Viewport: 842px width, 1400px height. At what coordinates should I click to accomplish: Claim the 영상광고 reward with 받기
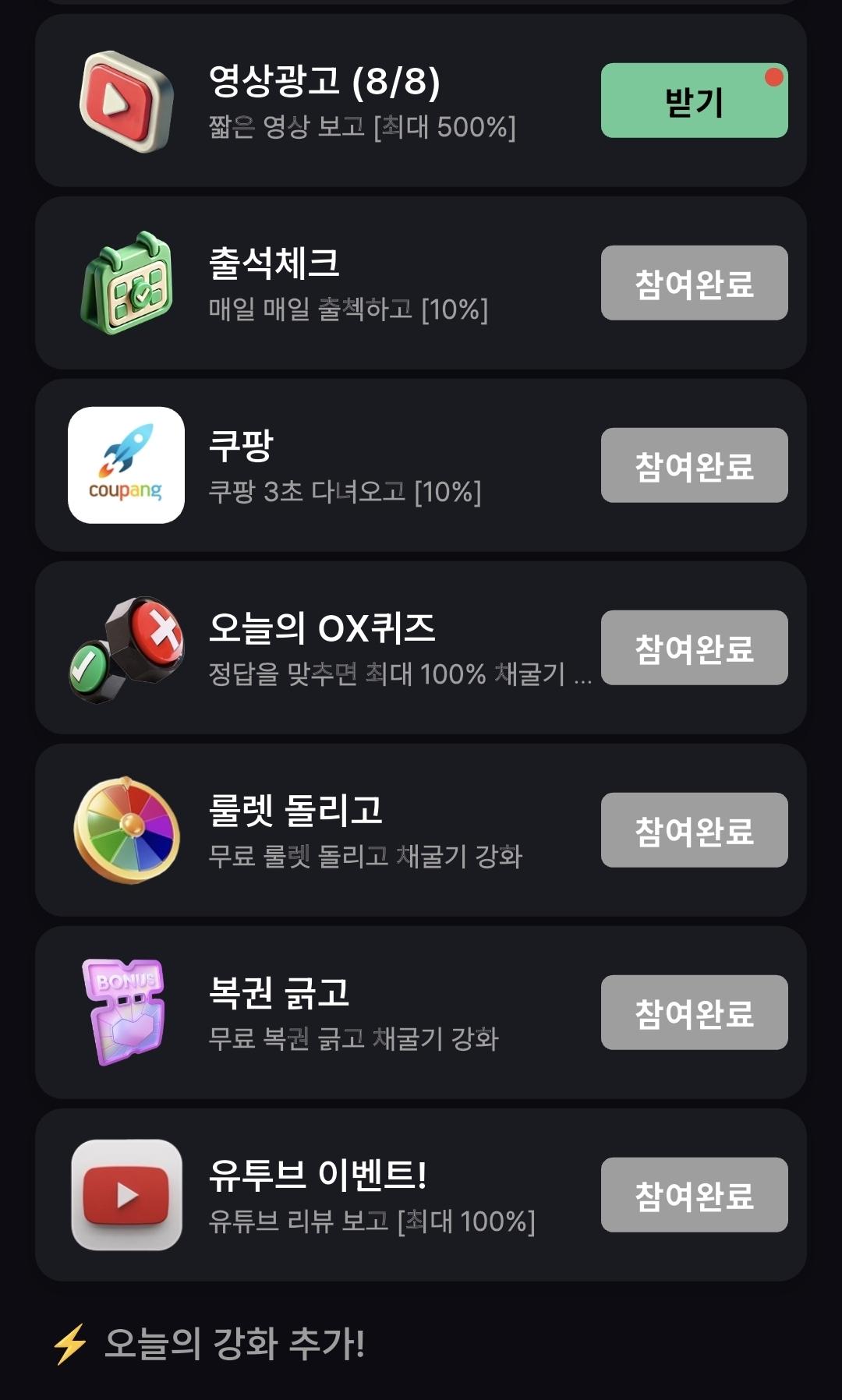tap(694, 101)
